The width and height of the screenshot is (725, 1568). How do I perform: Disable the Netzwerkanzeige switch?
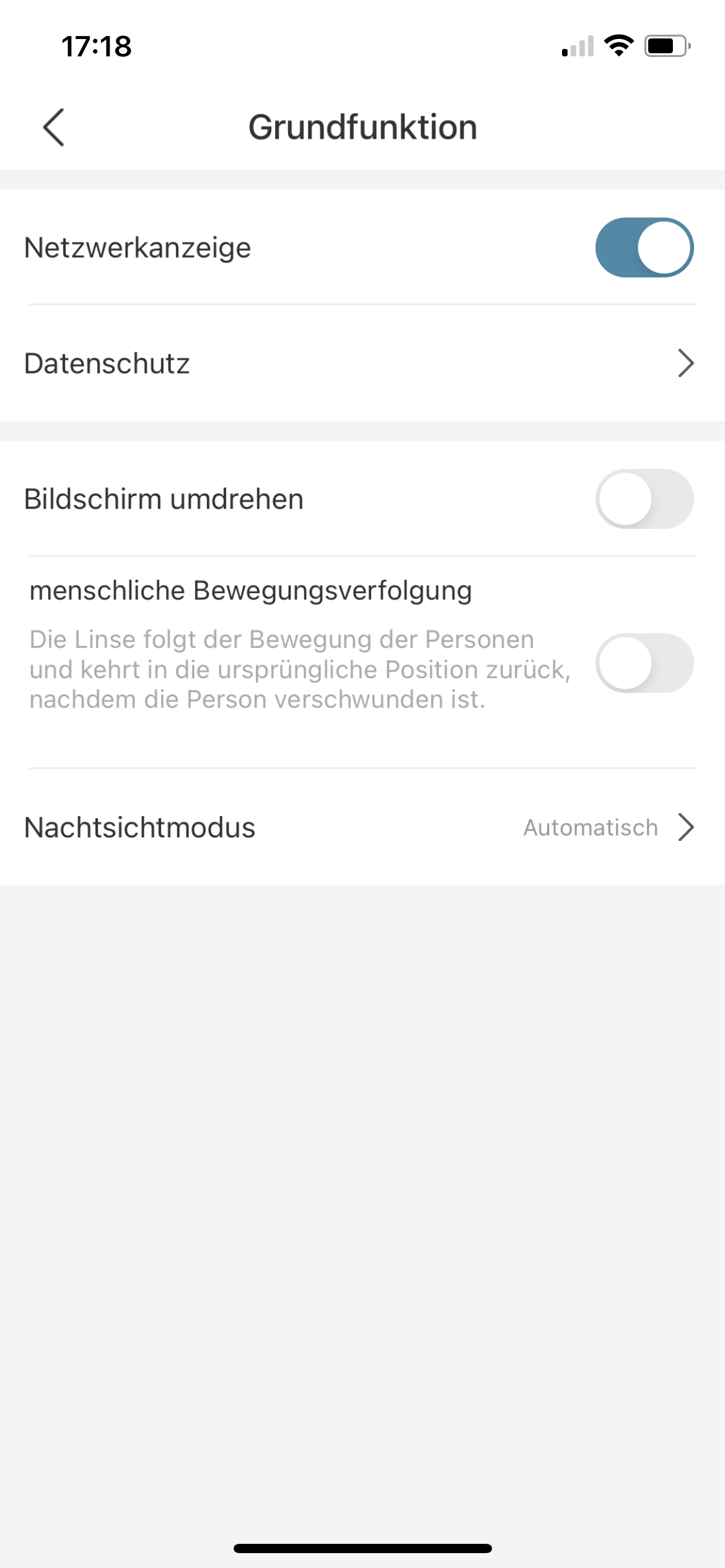[x=644, y=248]
